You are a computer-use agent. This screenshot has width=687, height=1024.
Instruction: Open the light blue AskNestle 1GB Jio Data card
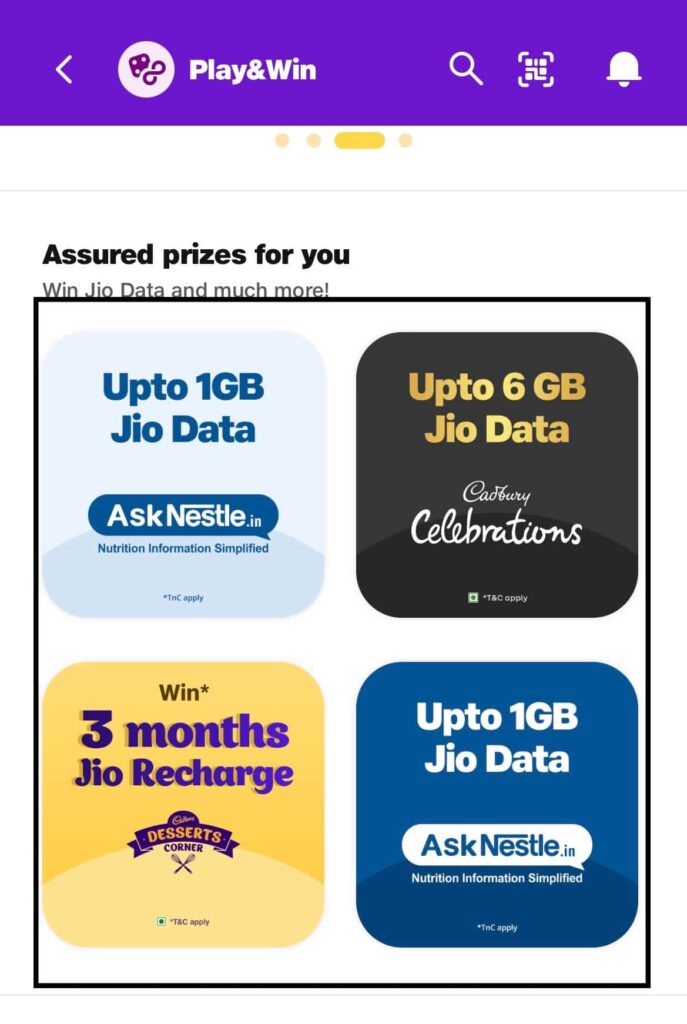(x=183, y=475)
